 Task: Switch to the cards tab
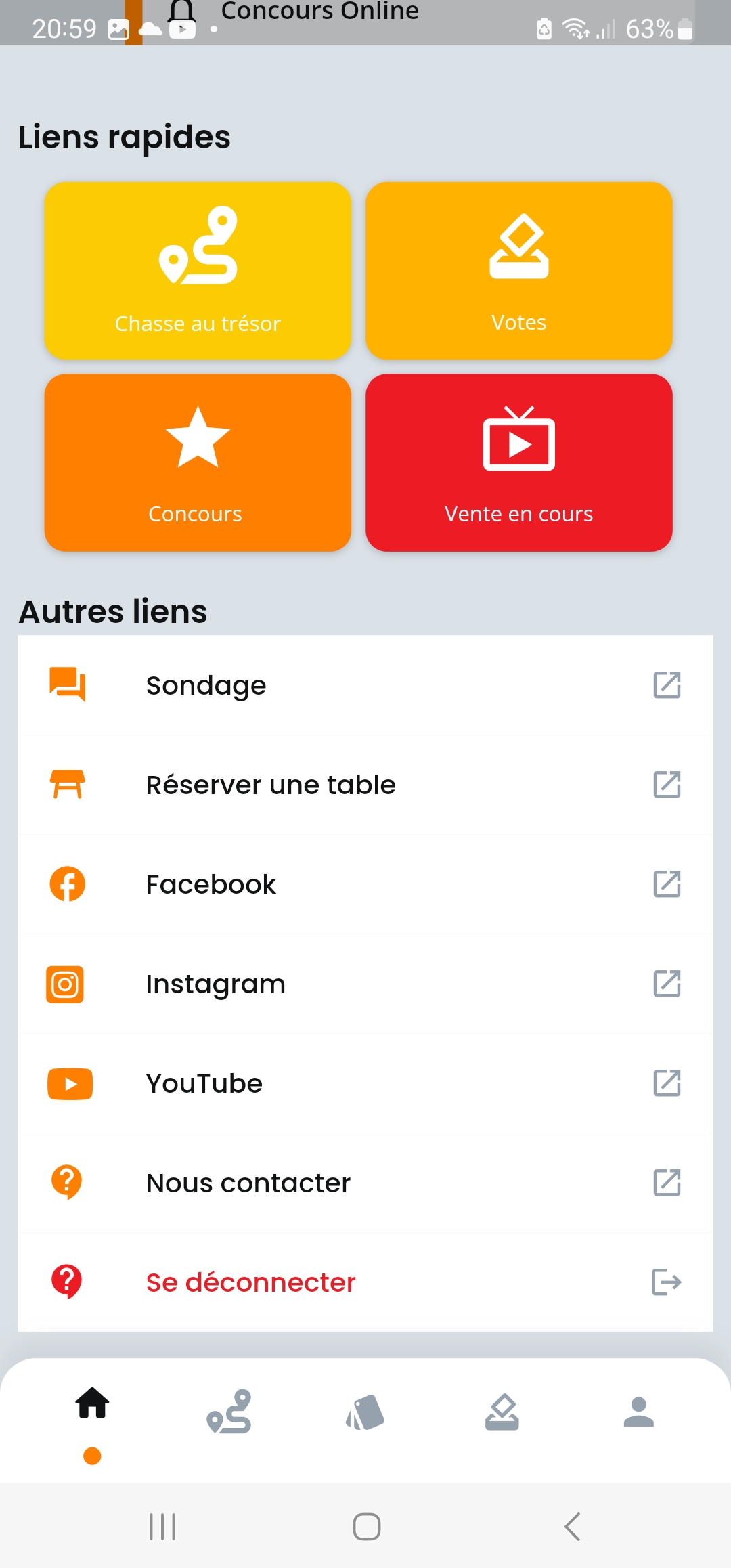[x=365, y=1412]
